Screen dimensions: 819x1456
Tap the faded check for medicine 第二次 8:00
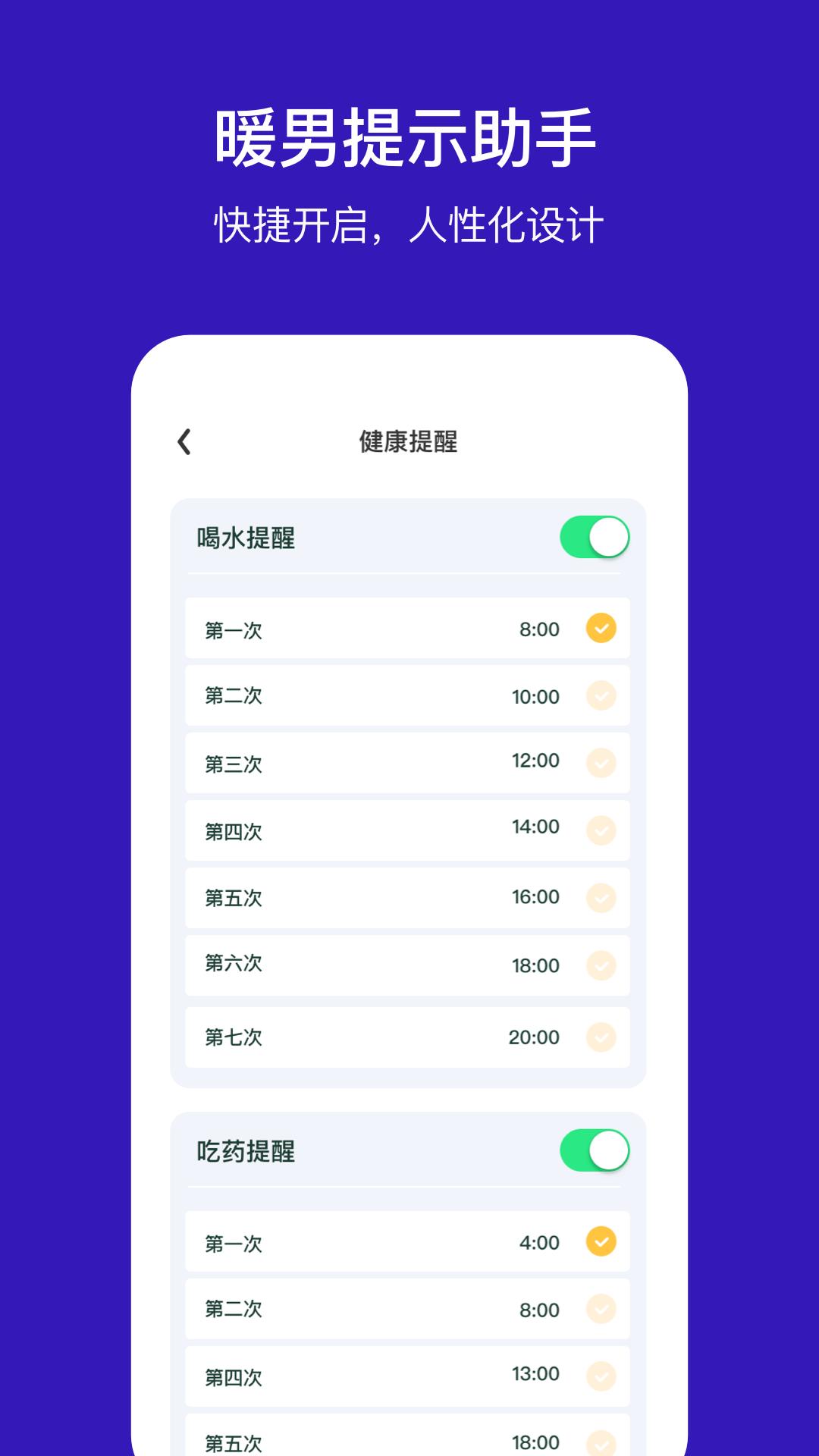[600, 1310]
